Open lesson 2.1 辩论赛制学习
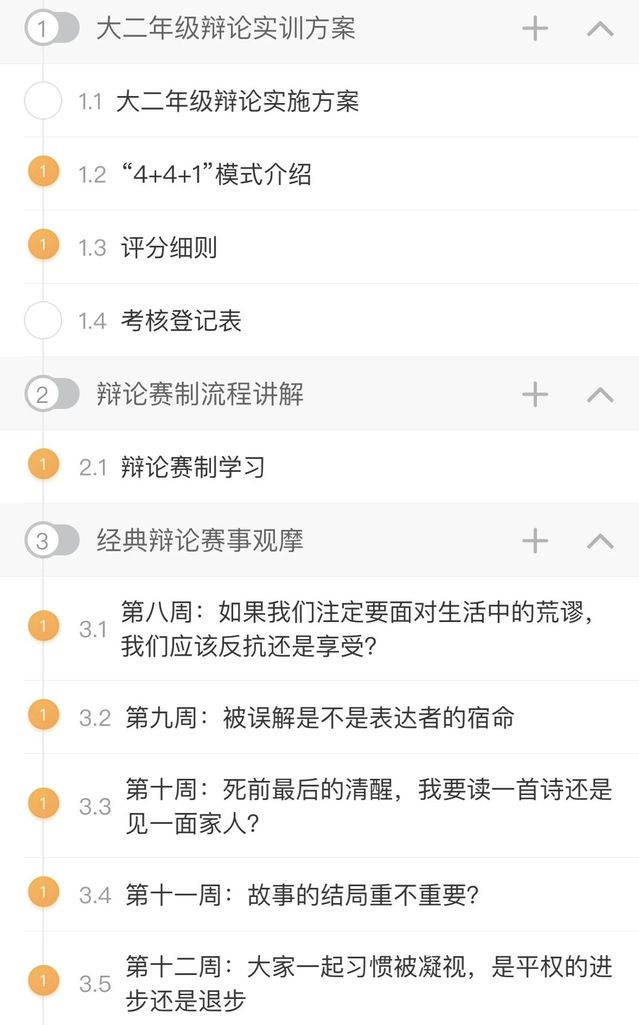Screen dimensions: 639x1025 point(193,467)
